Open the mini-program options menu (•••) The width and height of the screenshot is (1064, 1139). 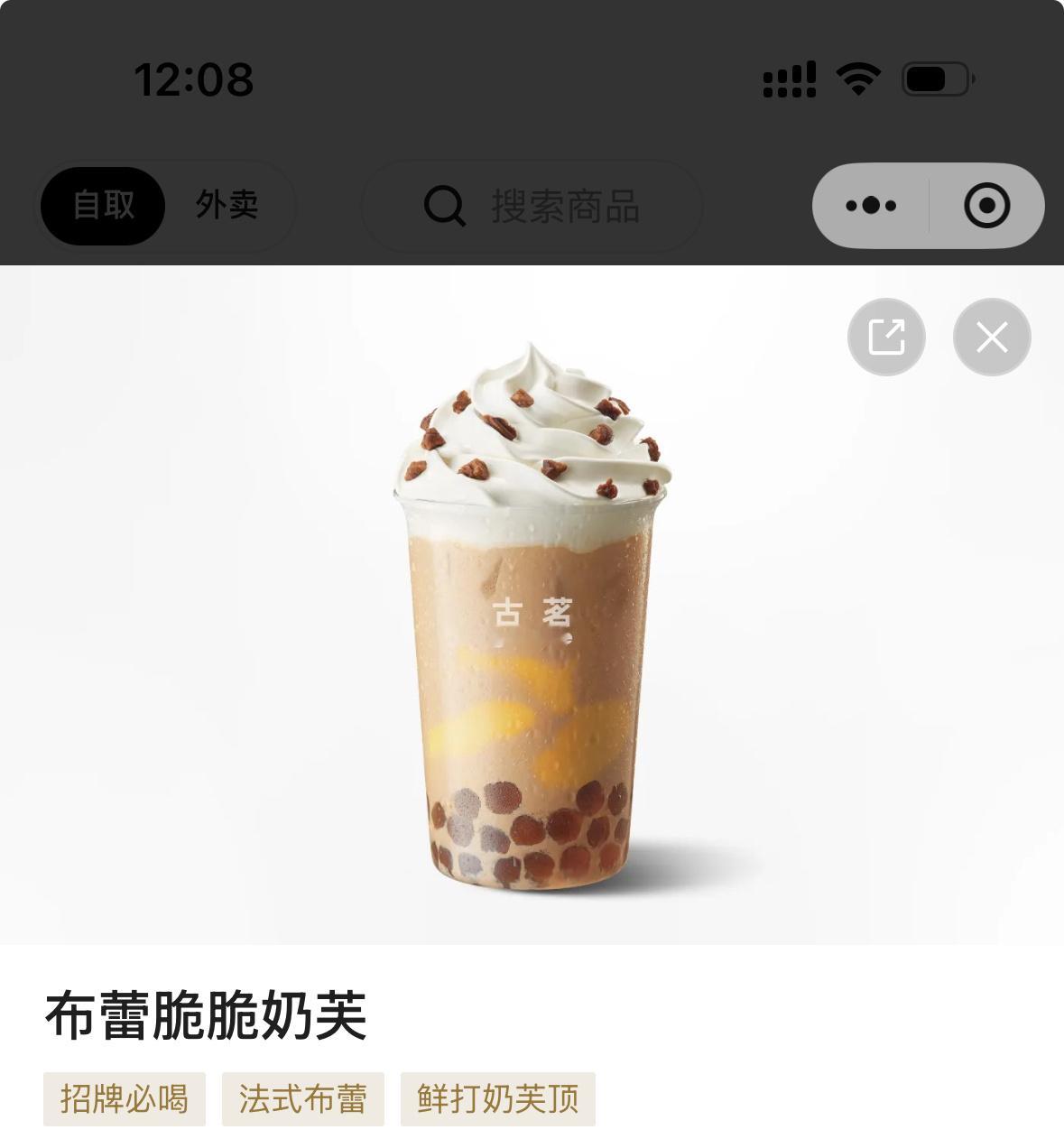869,205
